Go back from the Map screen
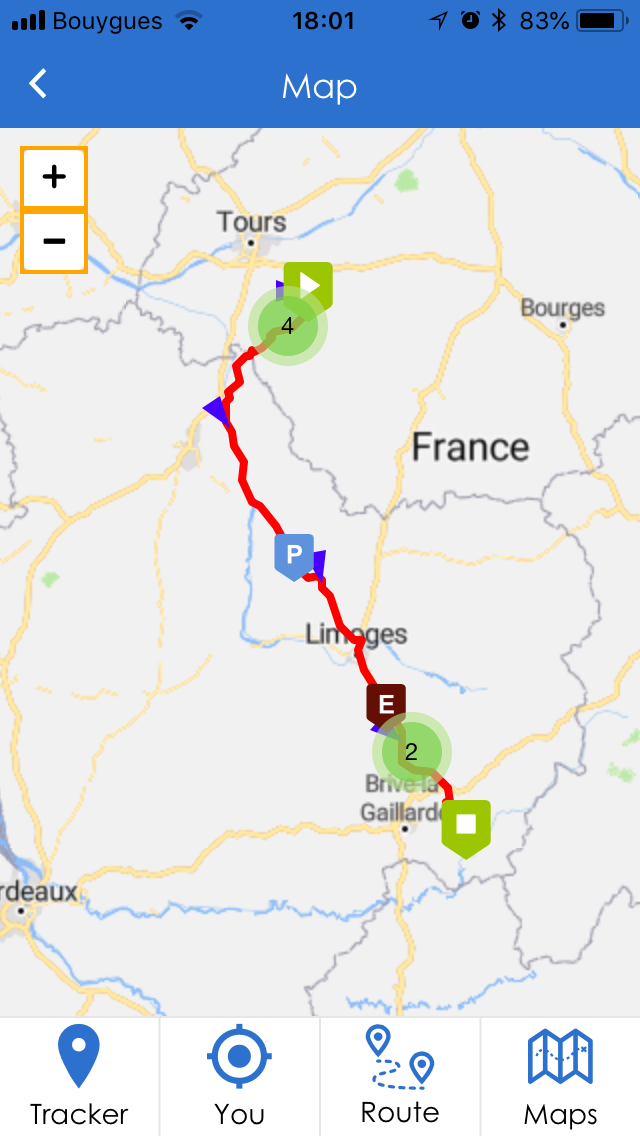The height and width of the screenshot is (1136, 640). [x=38, y=84]
